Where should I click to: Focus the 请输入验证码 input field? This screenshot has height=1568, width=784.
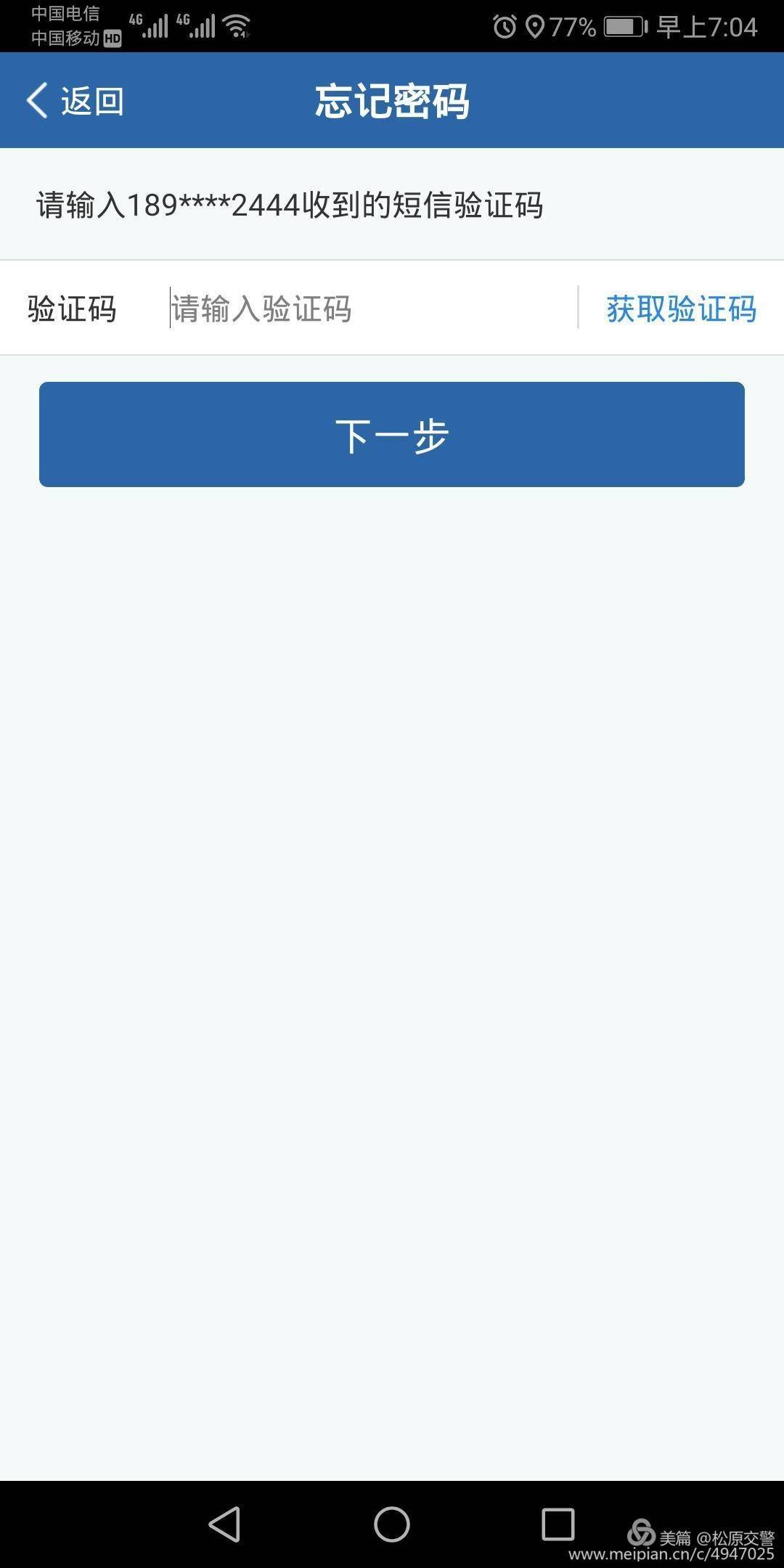tap(370, 309)
